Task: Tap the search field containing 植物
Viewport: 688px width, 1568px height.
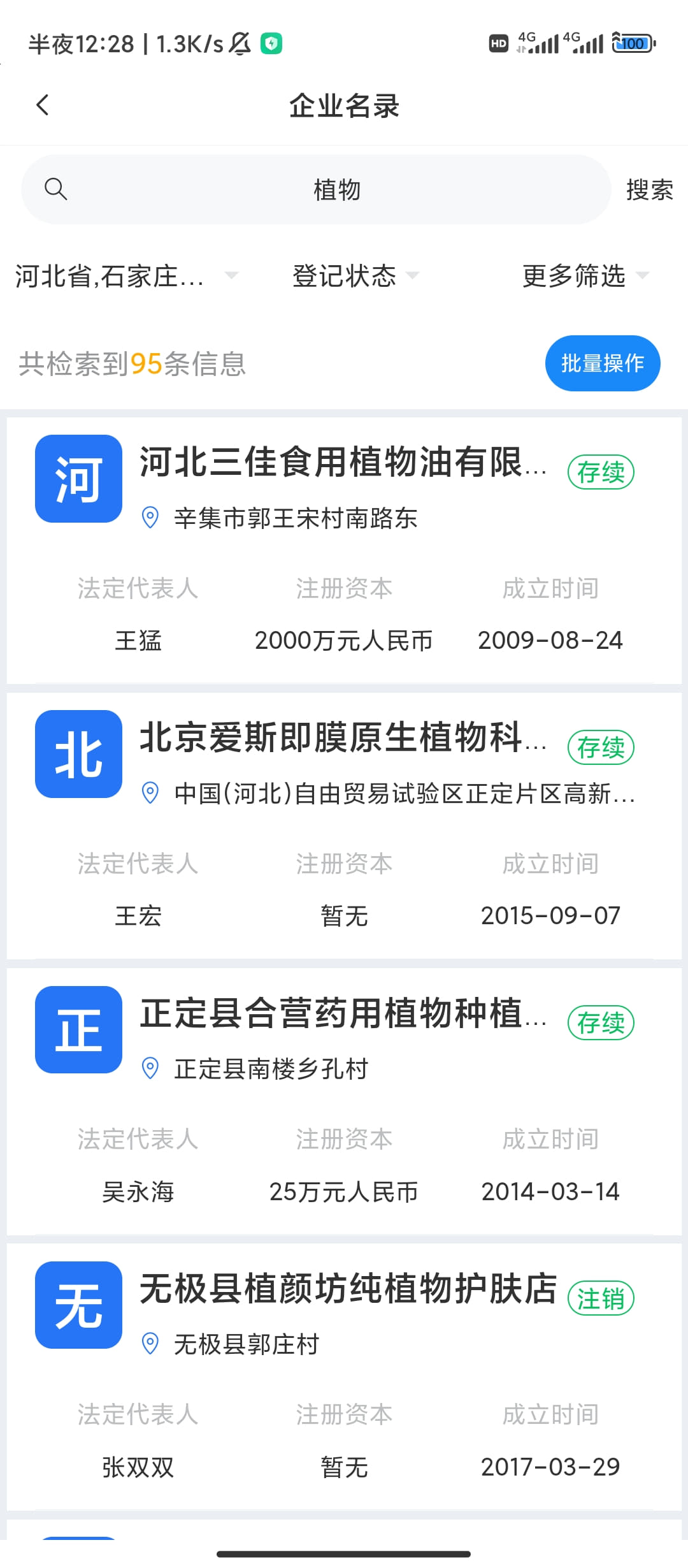Action: (x=316, y=189)
